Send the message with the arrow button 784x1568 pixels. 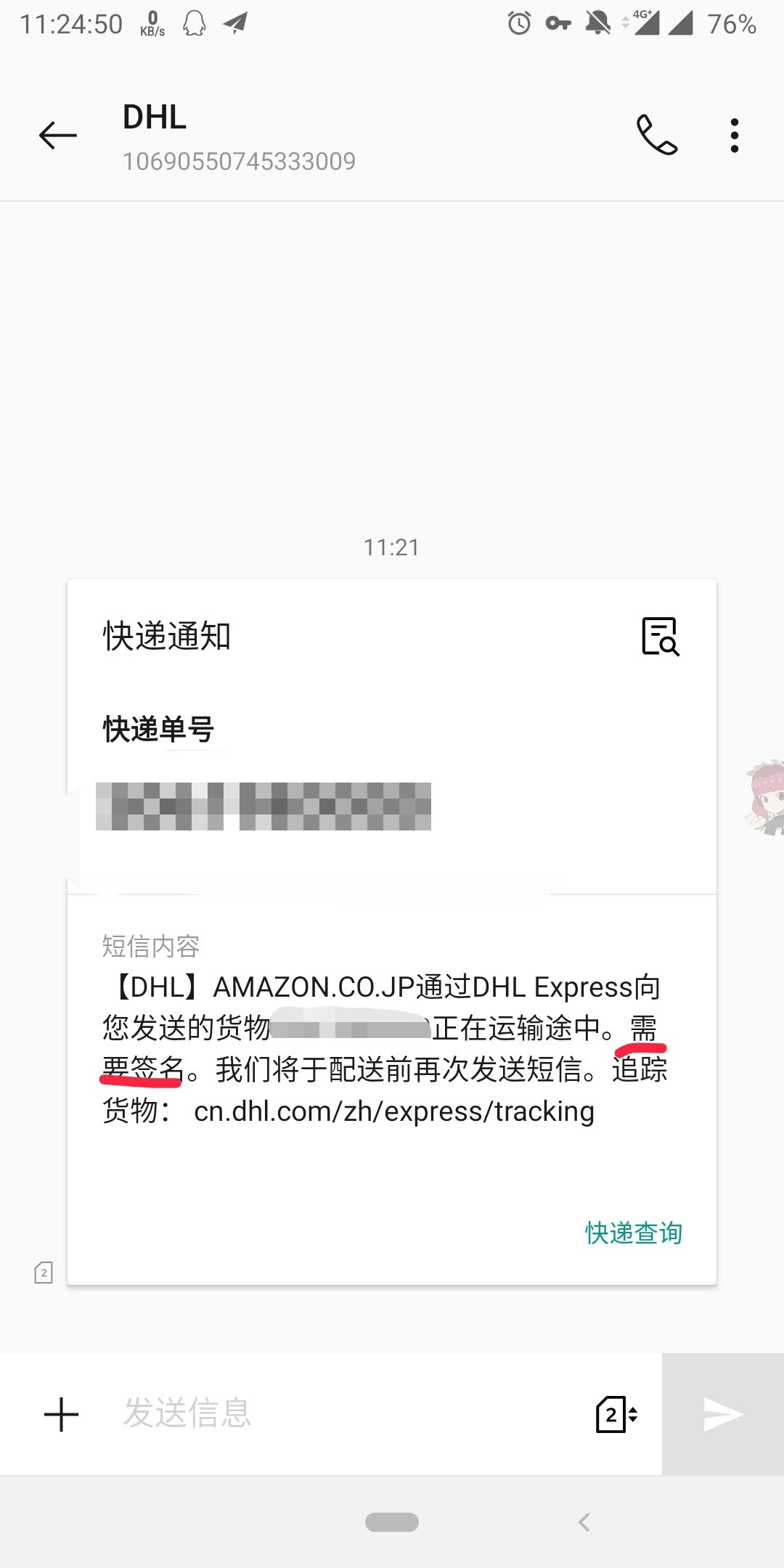723,1414
